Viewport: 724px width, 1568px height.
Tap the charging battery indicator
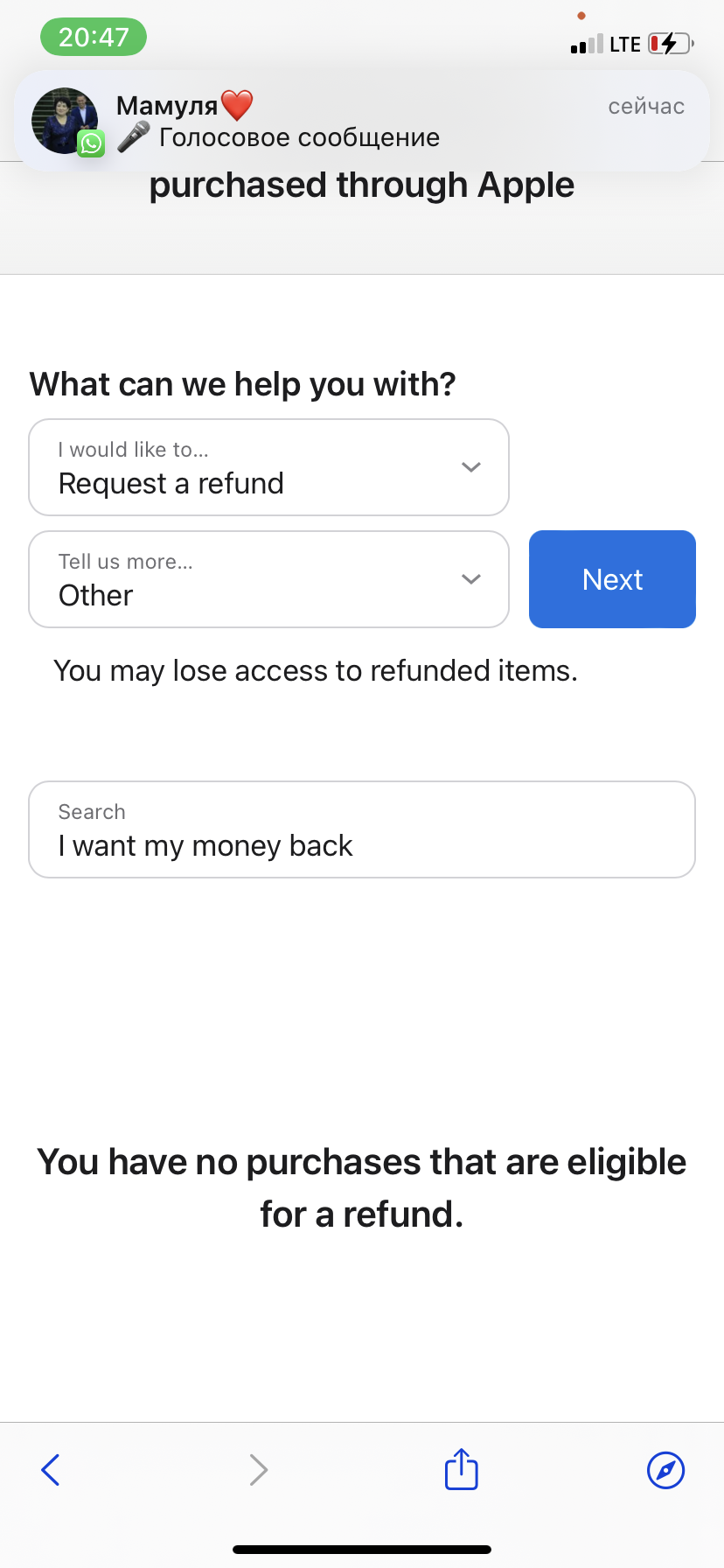click(x=667, y=43)
